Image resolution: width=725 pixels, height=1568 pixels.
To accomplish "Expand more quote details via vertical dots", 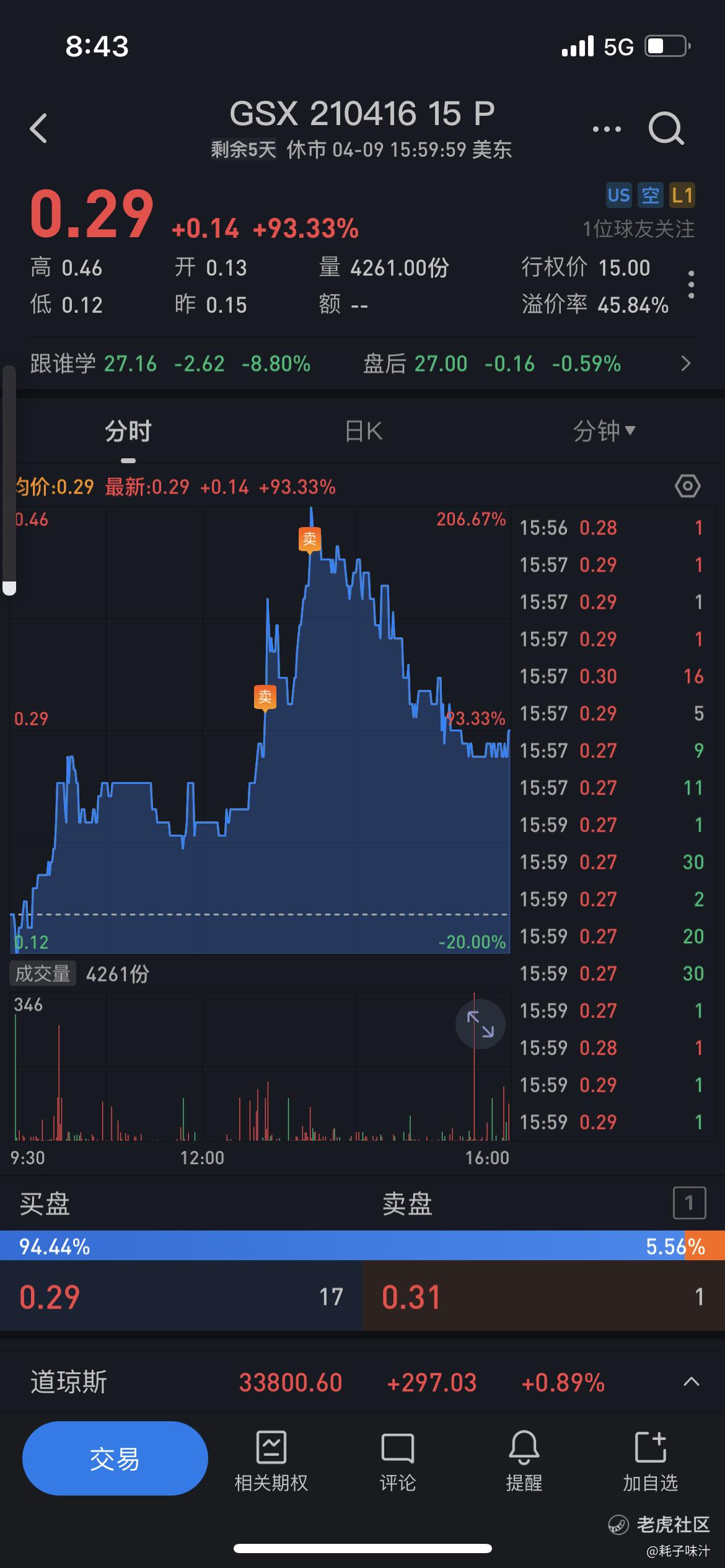I will [691, 285].
